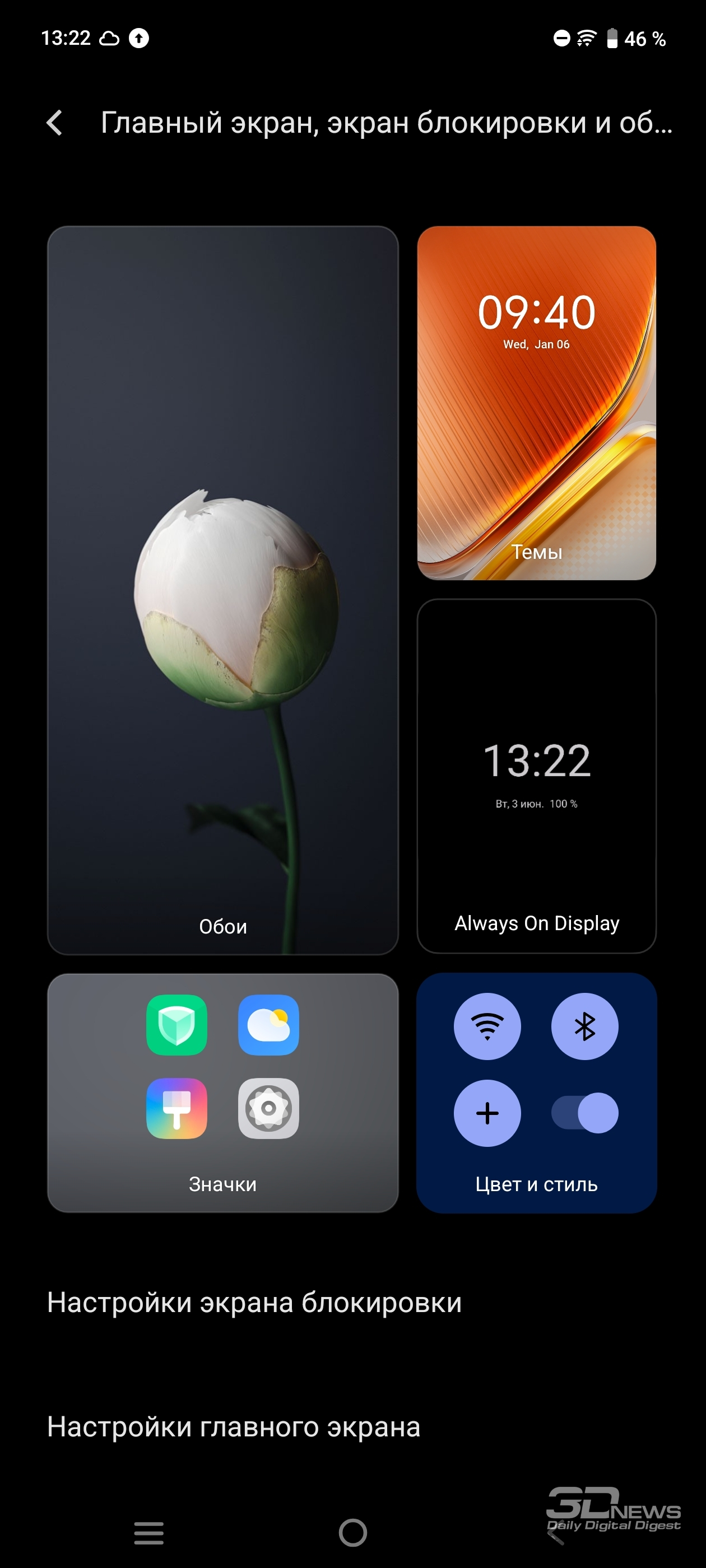Tap the system home button
Image resolution: width=706 pixels, height=1568 pixels.
click(352, 1532)
